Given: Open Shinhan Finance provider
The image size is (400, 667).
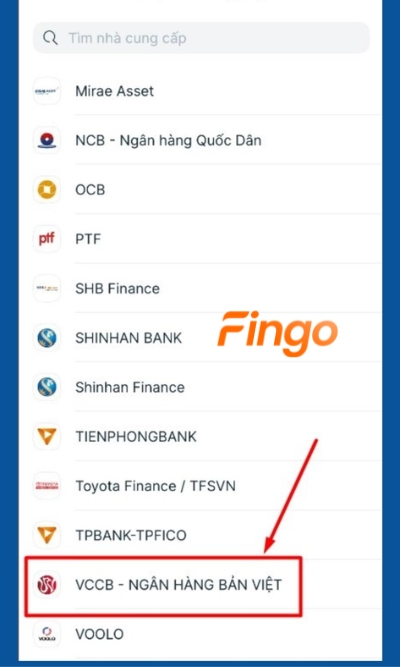Looking at the screenshot, I should click(x=200, y=387).
